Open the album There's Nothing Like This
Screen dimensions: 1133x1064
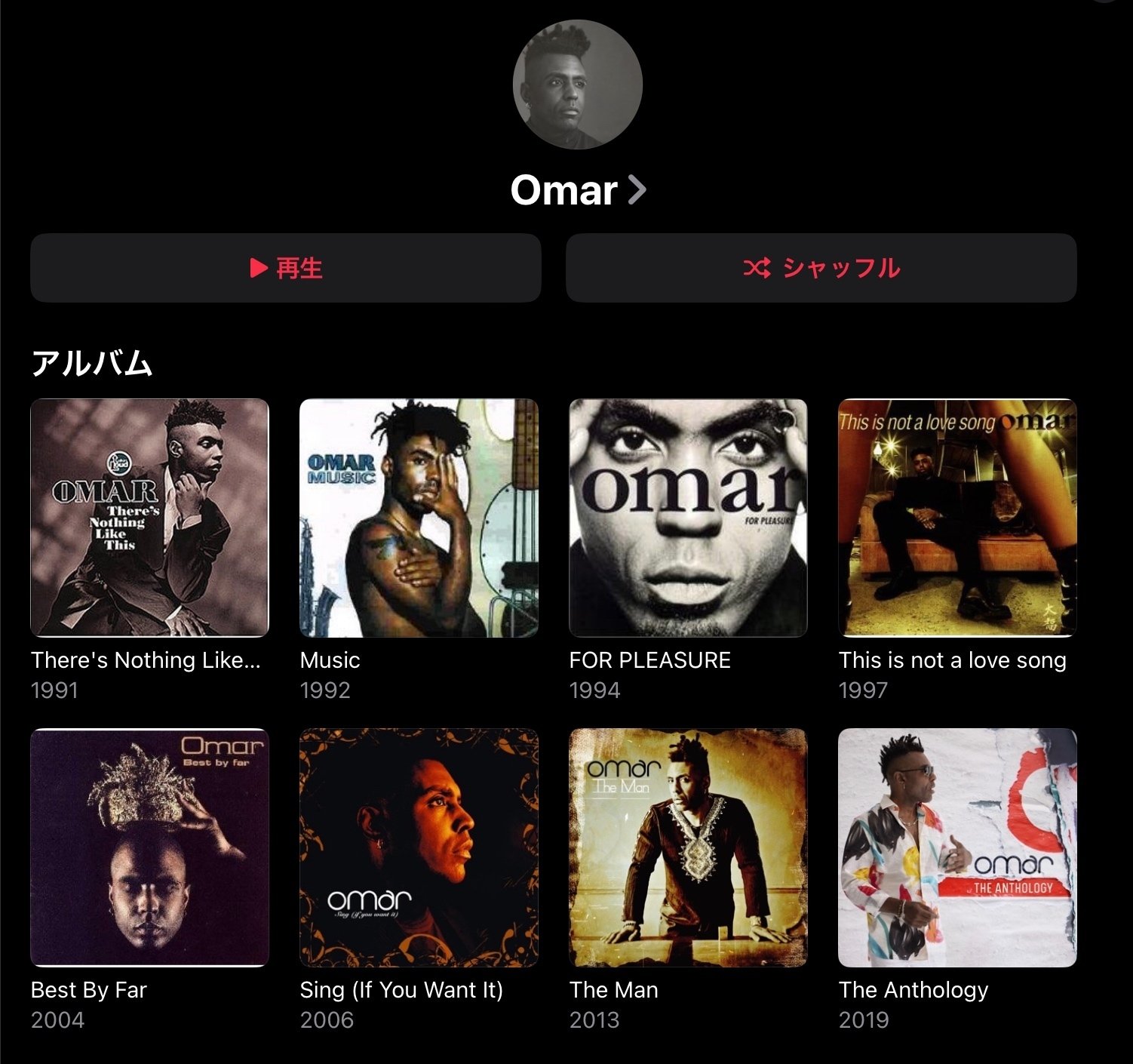149,518
